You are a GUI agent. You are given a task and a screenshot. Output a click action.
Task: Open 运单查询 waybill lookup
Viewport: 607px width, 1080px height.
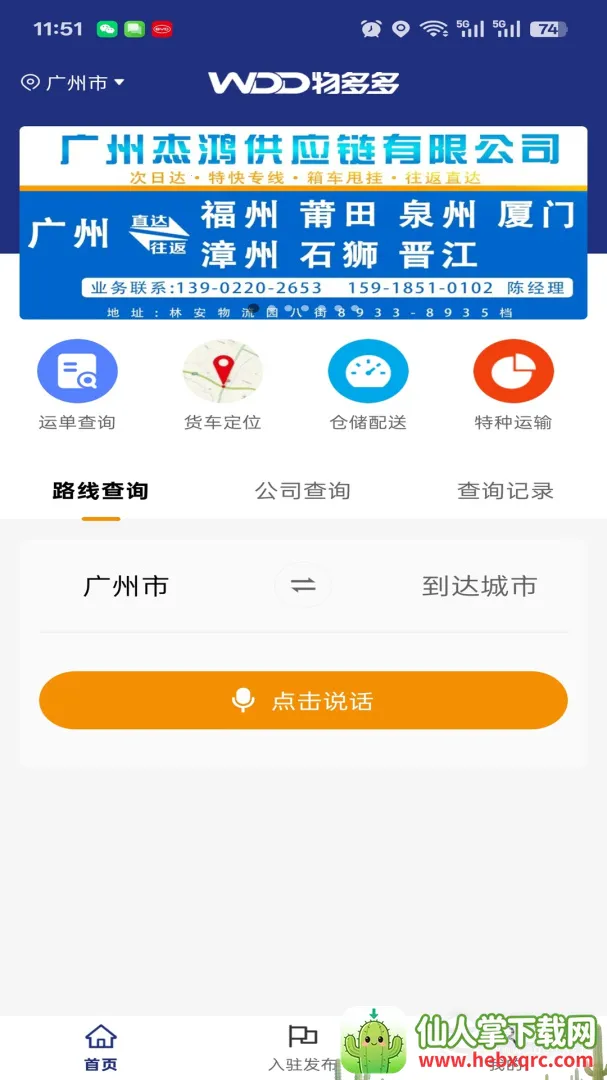(77, 385)
